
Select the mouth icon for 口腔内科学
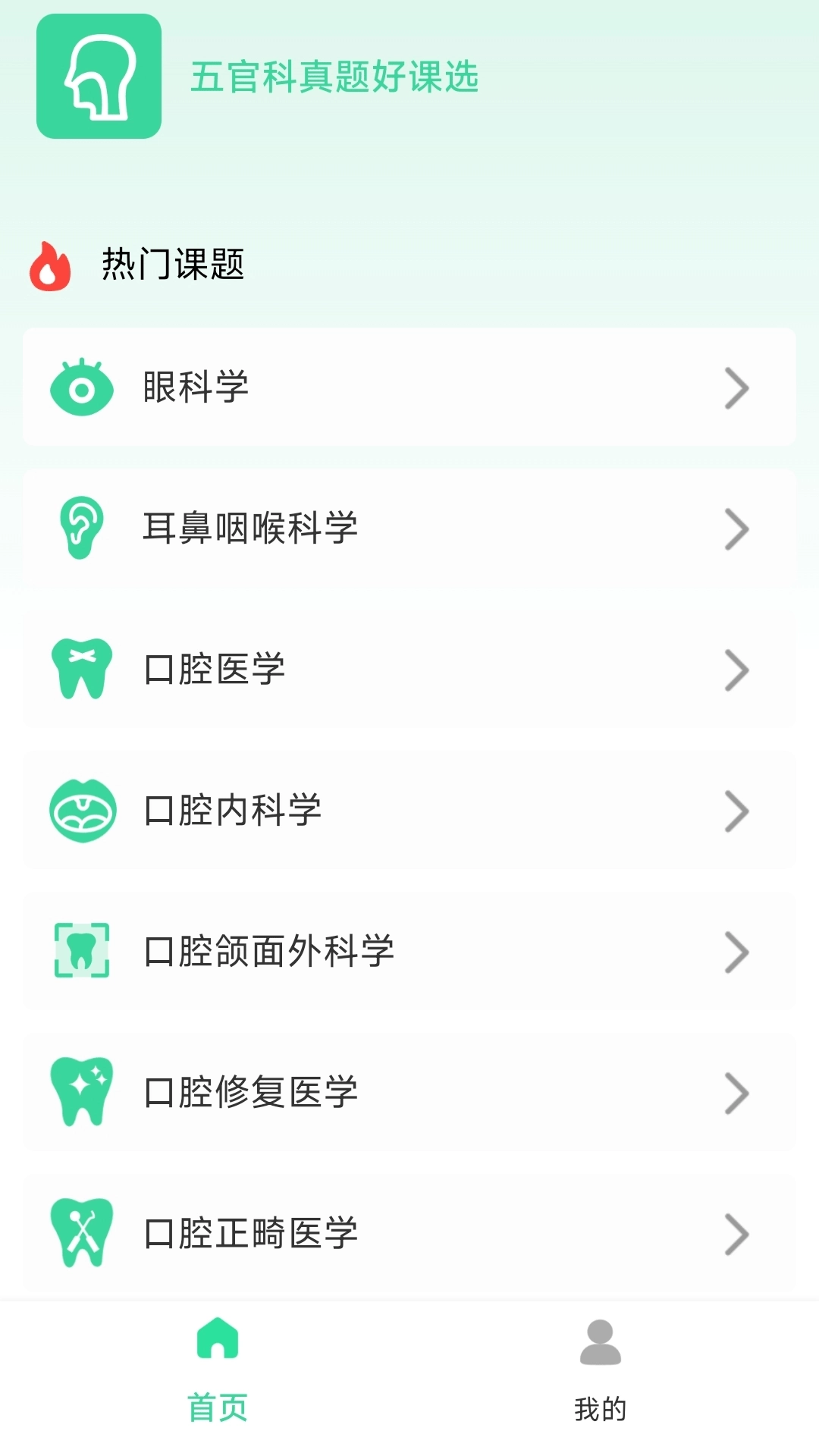83,811
